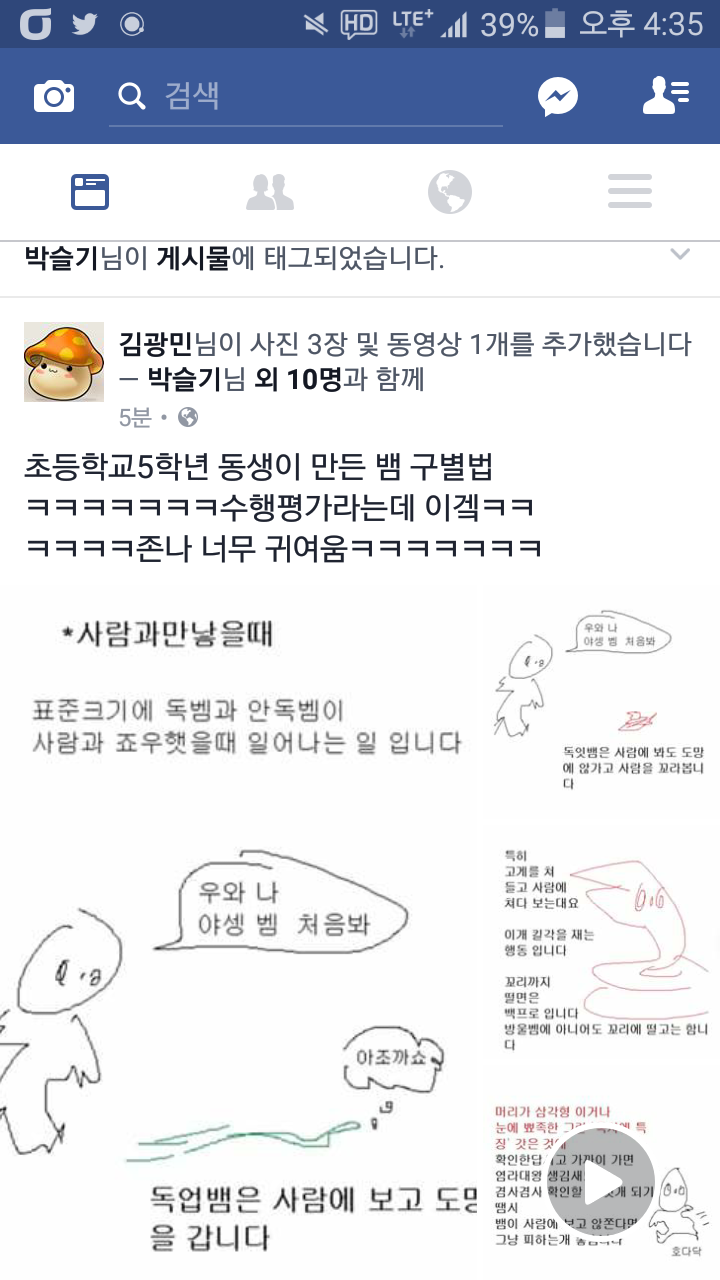Switch to the friend requests tab

[270, 192]
